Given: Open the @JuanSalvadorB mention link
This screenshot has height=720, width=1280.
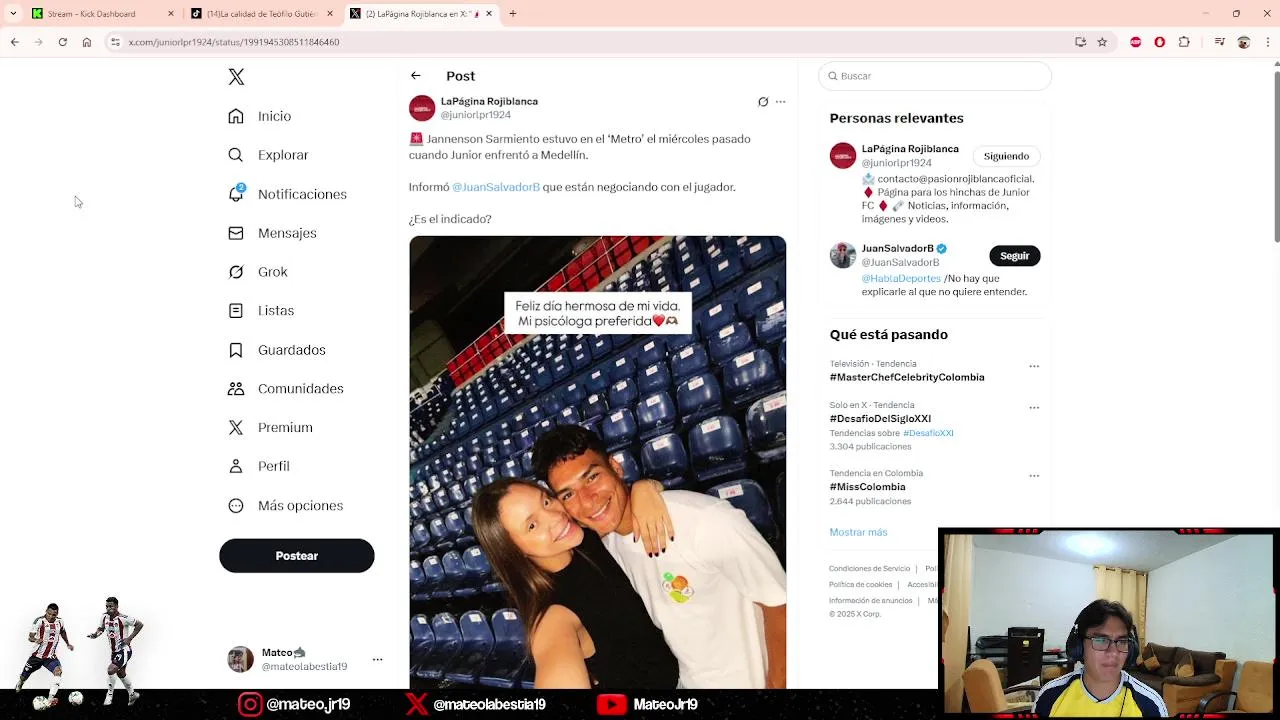Looking at the screenshot, I should (x=495, y=187).
